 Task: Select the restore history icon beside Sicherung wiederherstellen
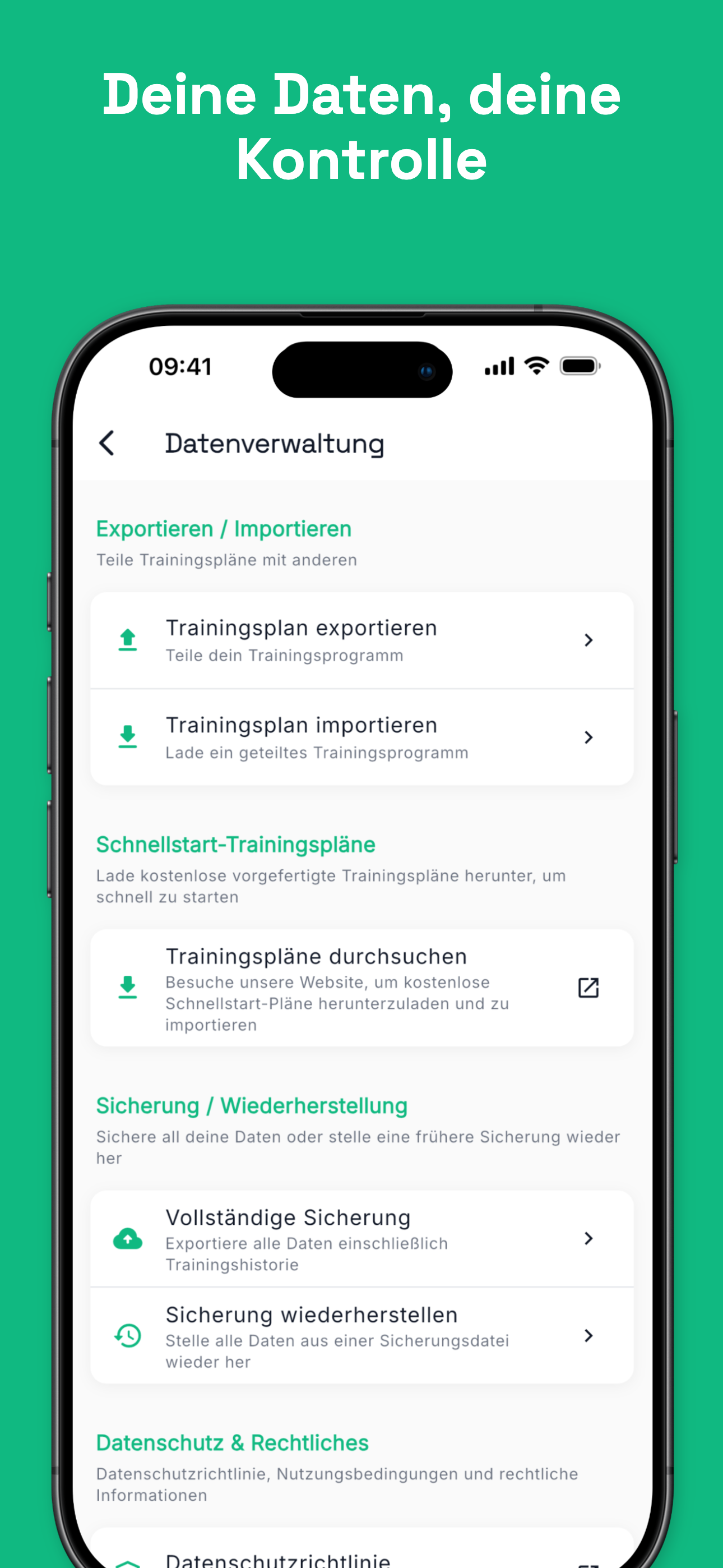pos(127,1336)
